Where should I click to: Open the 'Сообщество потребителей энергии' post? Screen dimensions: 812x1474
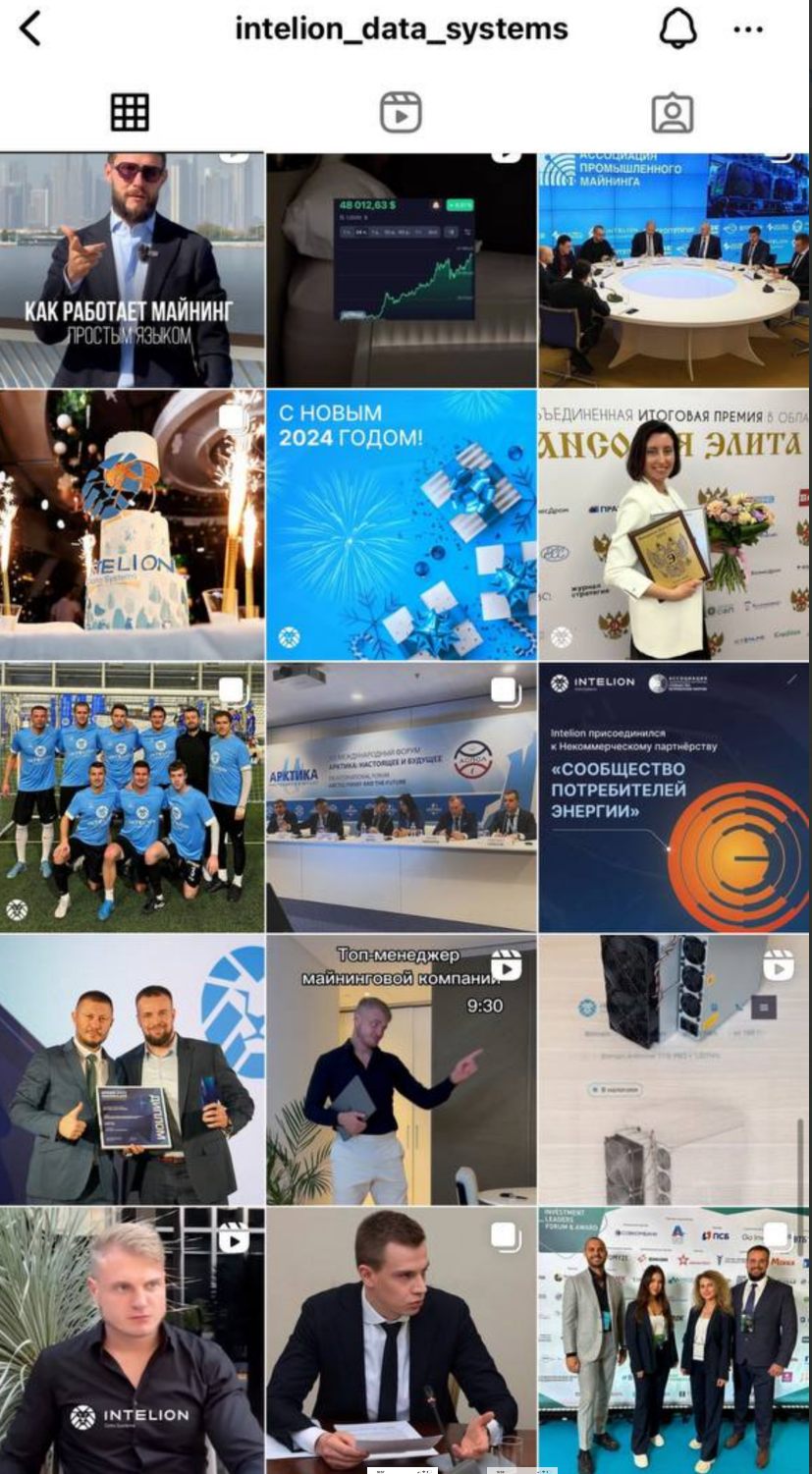click(674, 797)
